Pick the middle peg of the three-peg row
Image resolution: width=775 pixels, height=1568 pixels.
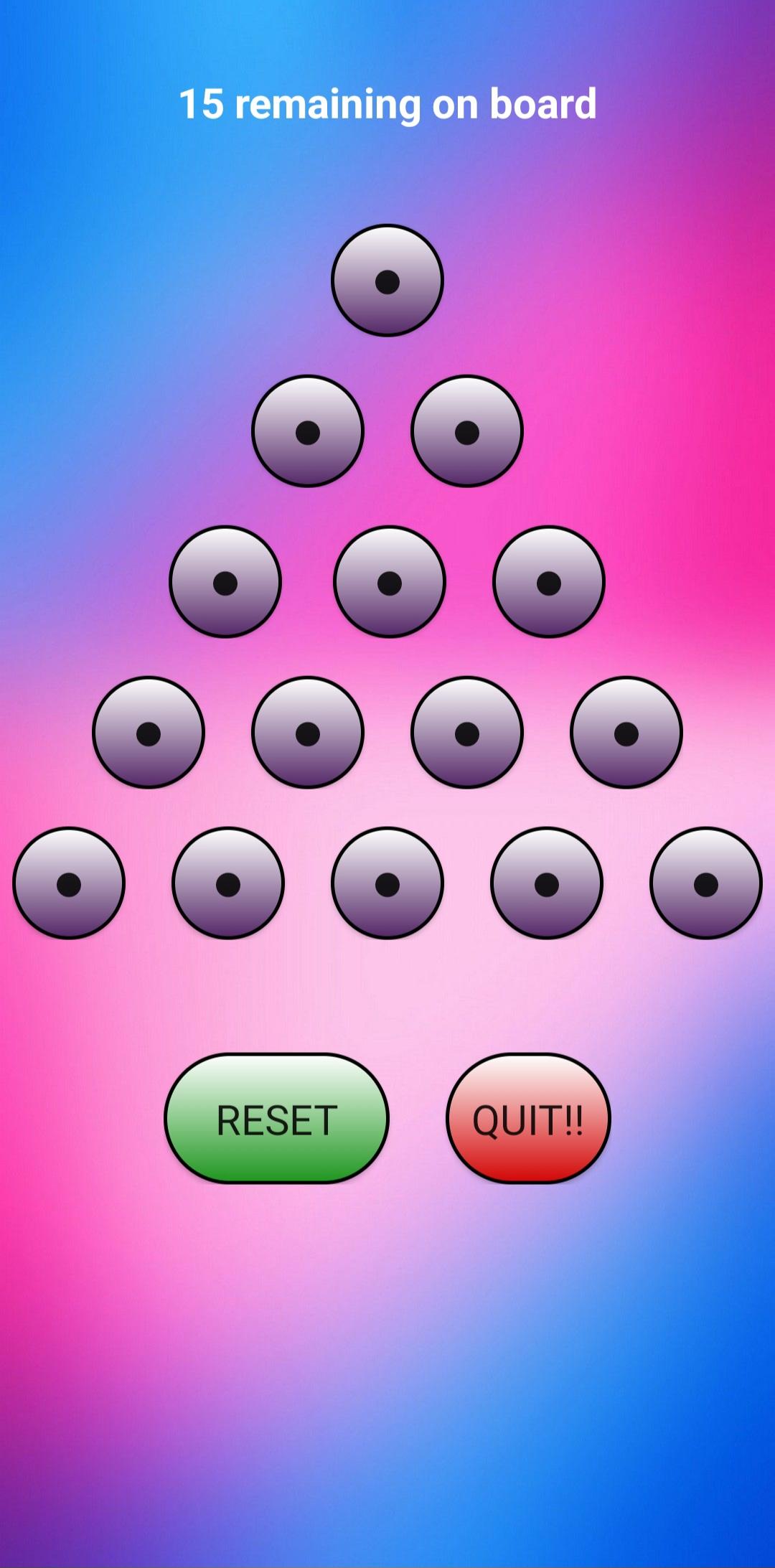[x=390, y=582]
